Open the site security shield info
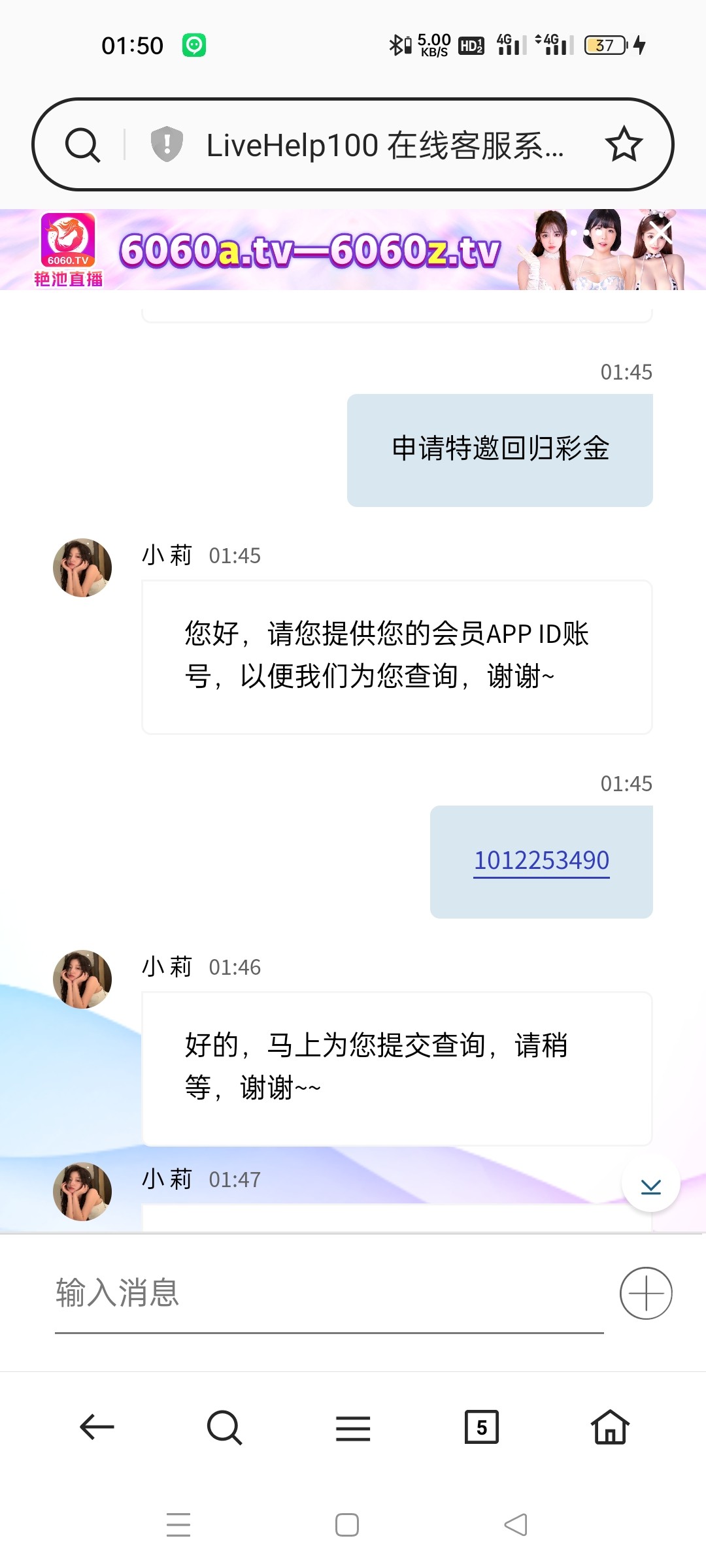Viewport: 706px width, 1568px height. click(x=167, y=144)
